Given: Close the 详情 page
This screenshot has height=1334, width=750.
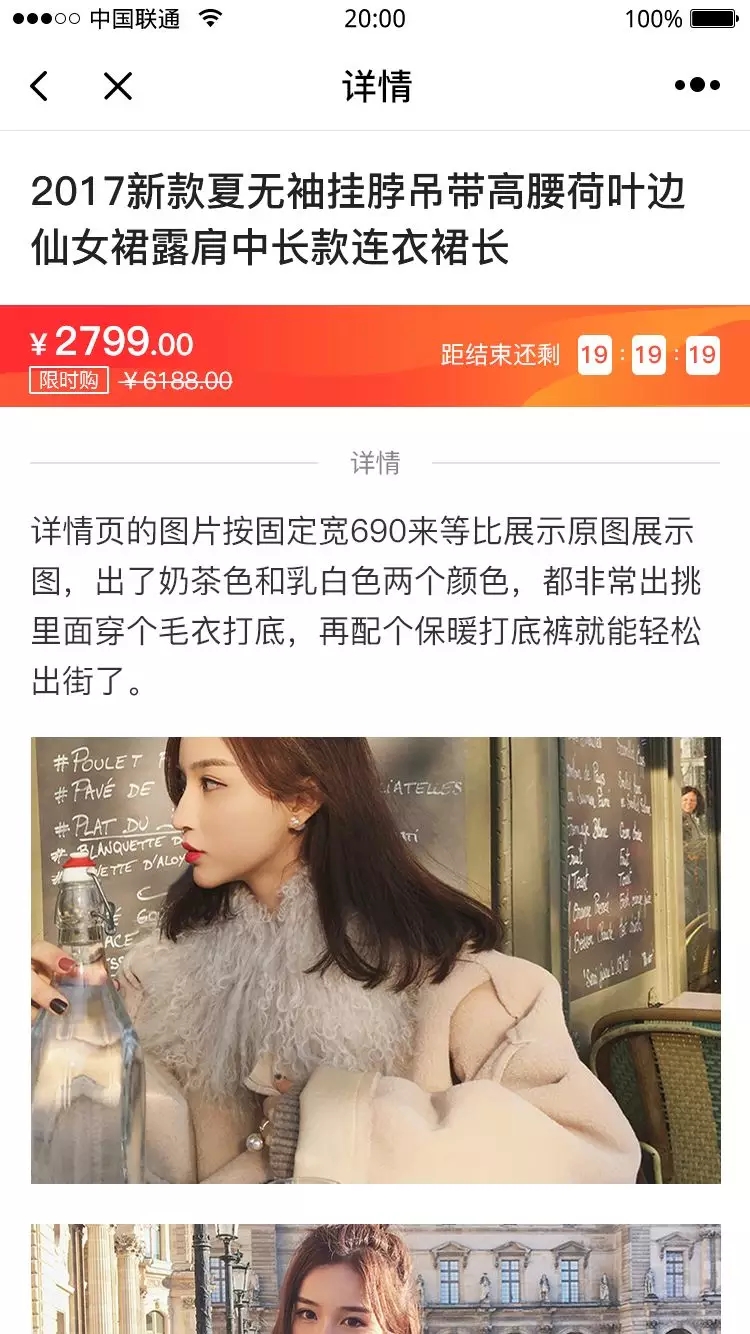Looking at the screenshot, I should (x=118, y=87).
